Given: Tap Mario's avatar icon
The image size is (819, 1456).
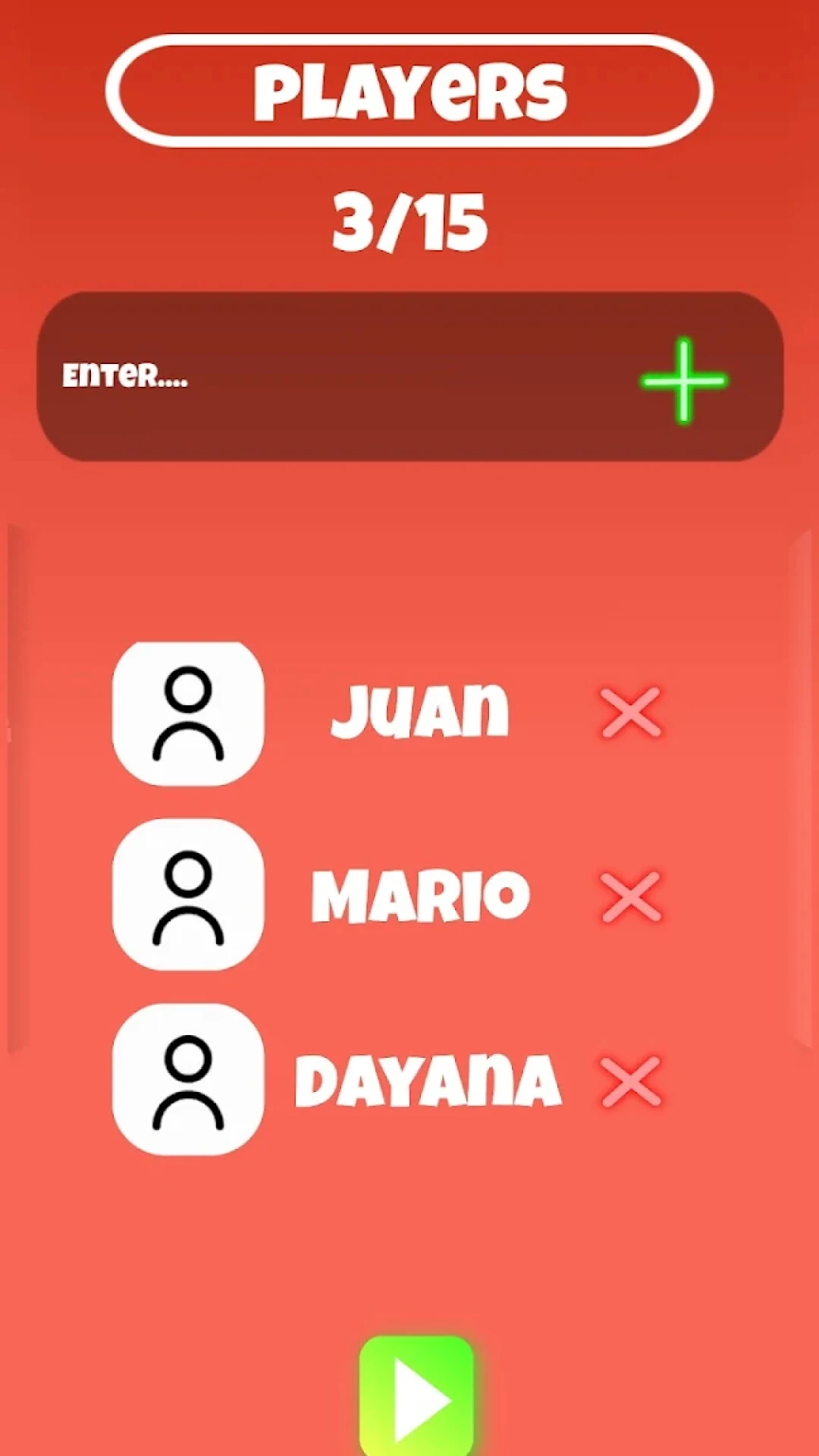Looking at the screenshot, I should point(188,895).
